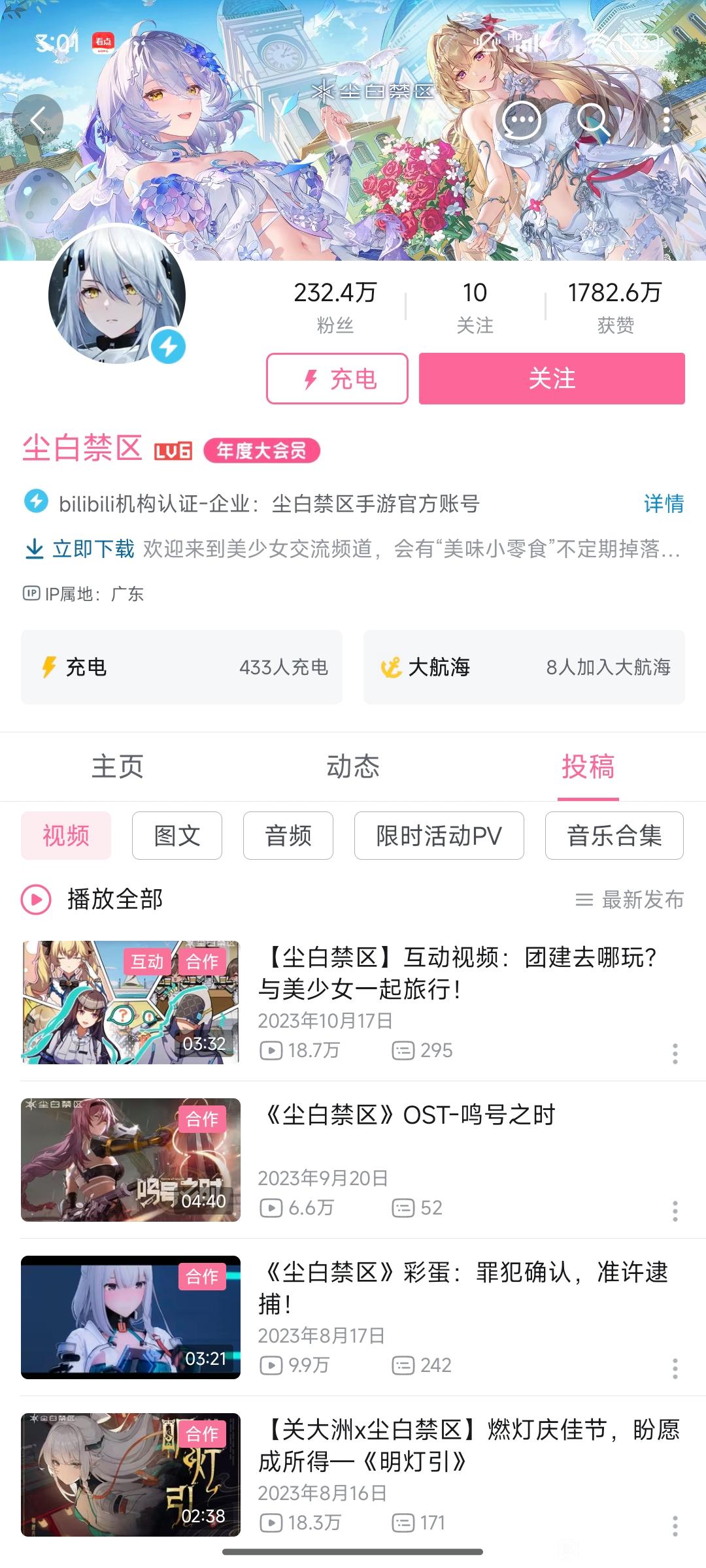Open the 433人充电 card
Image resolution: width=706 pixels, height=1568 pixels.
point(182,667)
